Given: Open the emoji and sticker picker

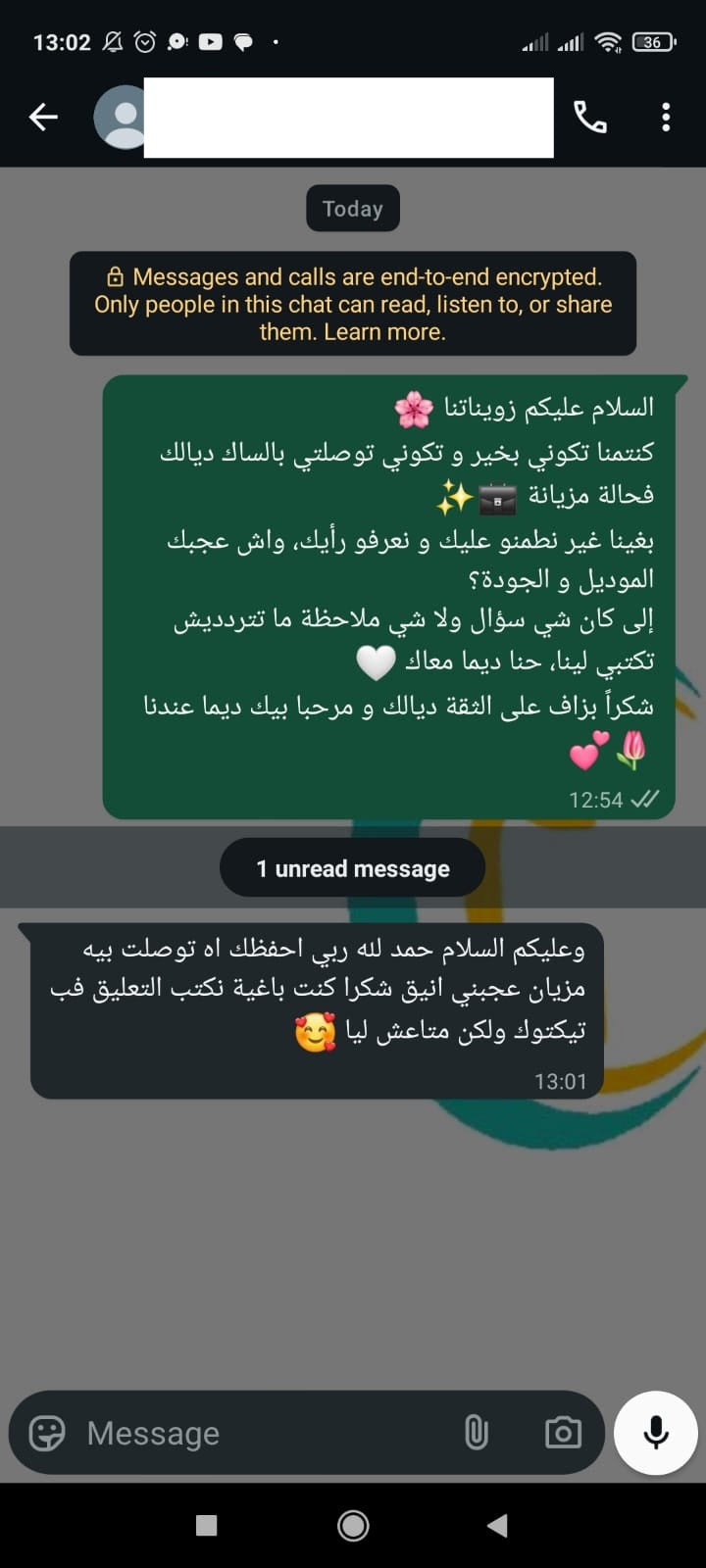Looking at the screenshot, I should point(47,1433).
